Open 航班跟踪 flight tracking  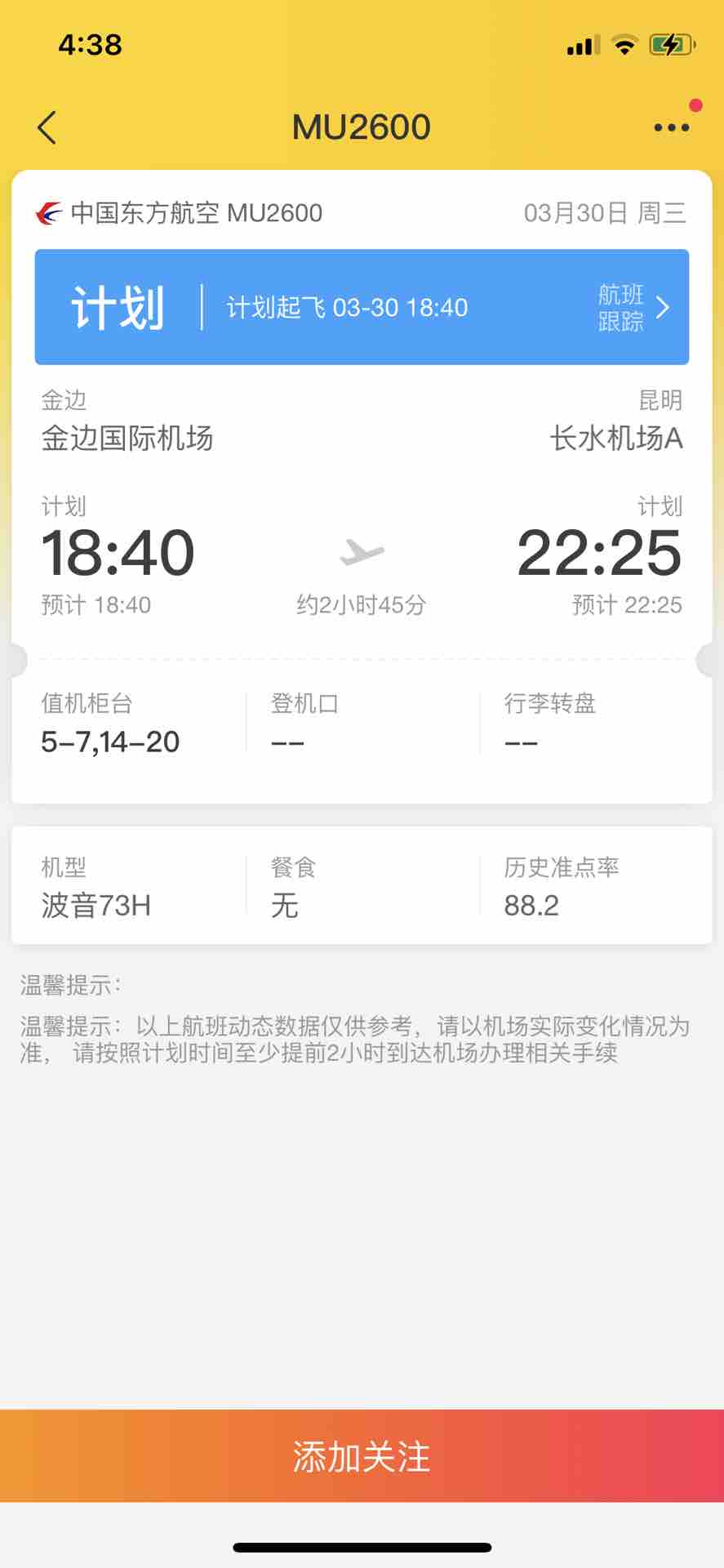pos(633,308)
